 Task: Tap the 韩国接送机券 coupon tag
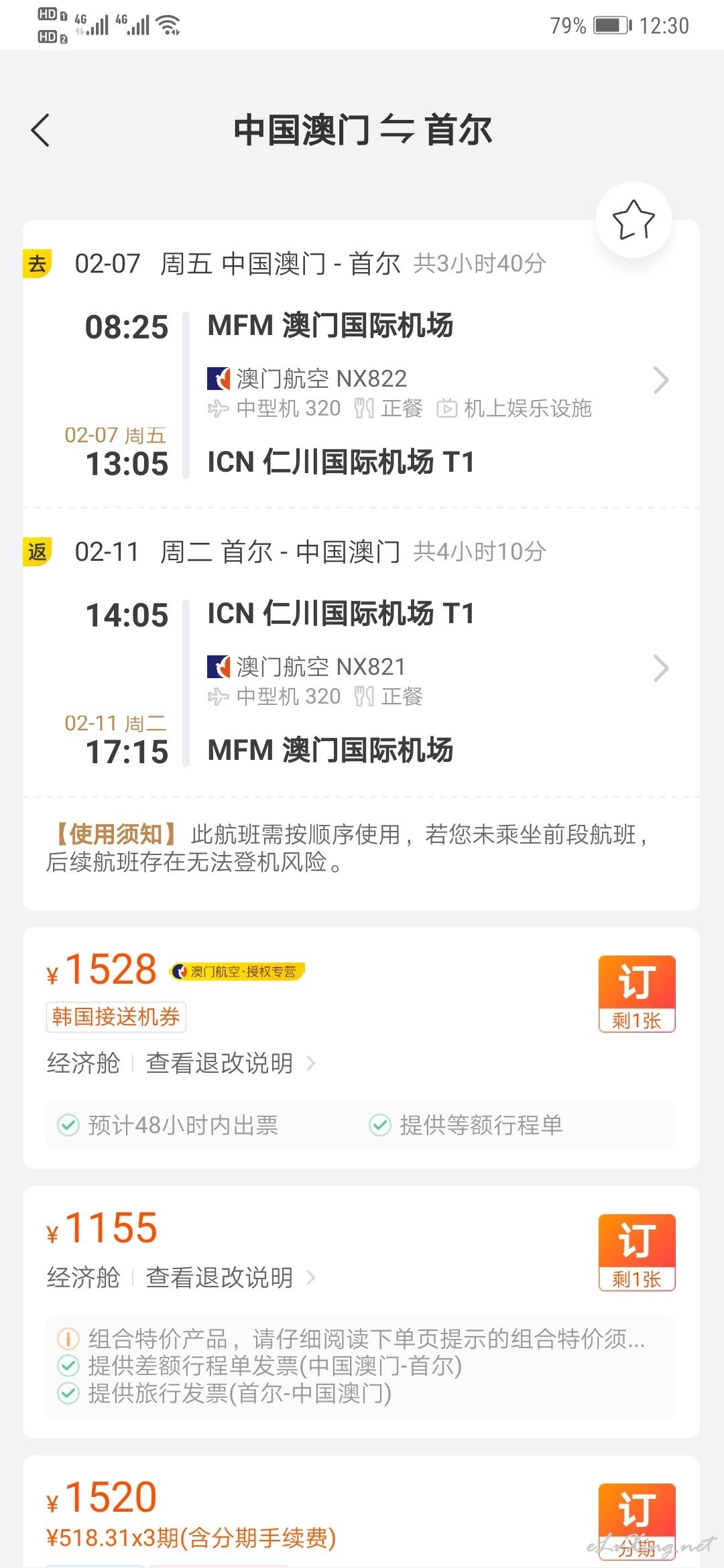(116, 1017)
